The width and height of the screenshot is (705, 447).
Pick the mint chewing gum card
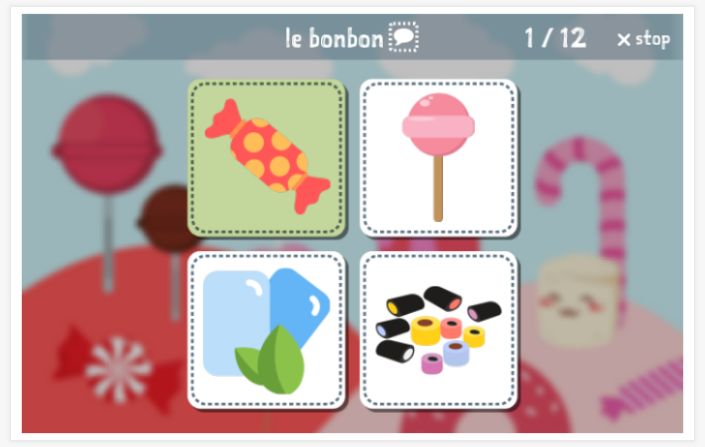coord(267,330)
